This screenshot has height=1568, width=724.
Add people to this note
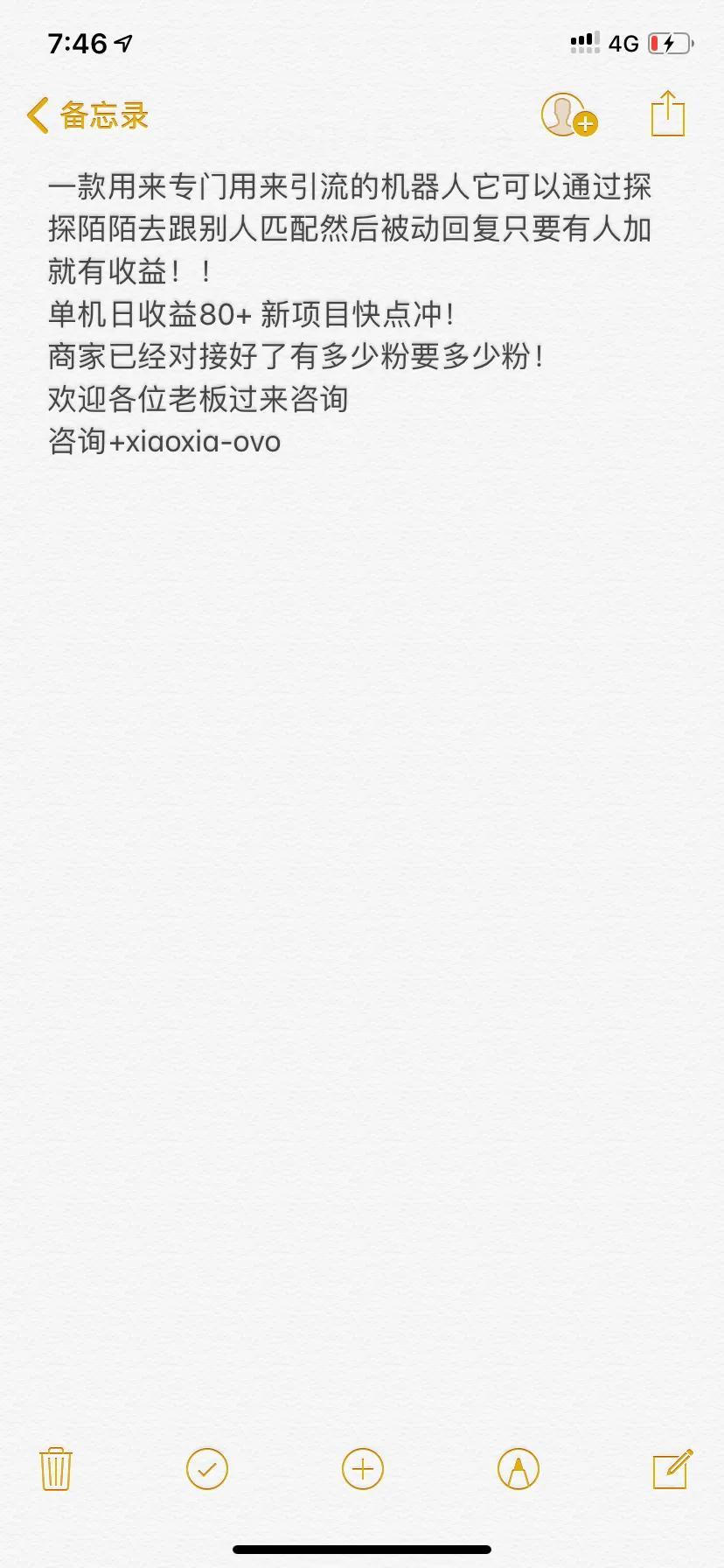[569, 115]
